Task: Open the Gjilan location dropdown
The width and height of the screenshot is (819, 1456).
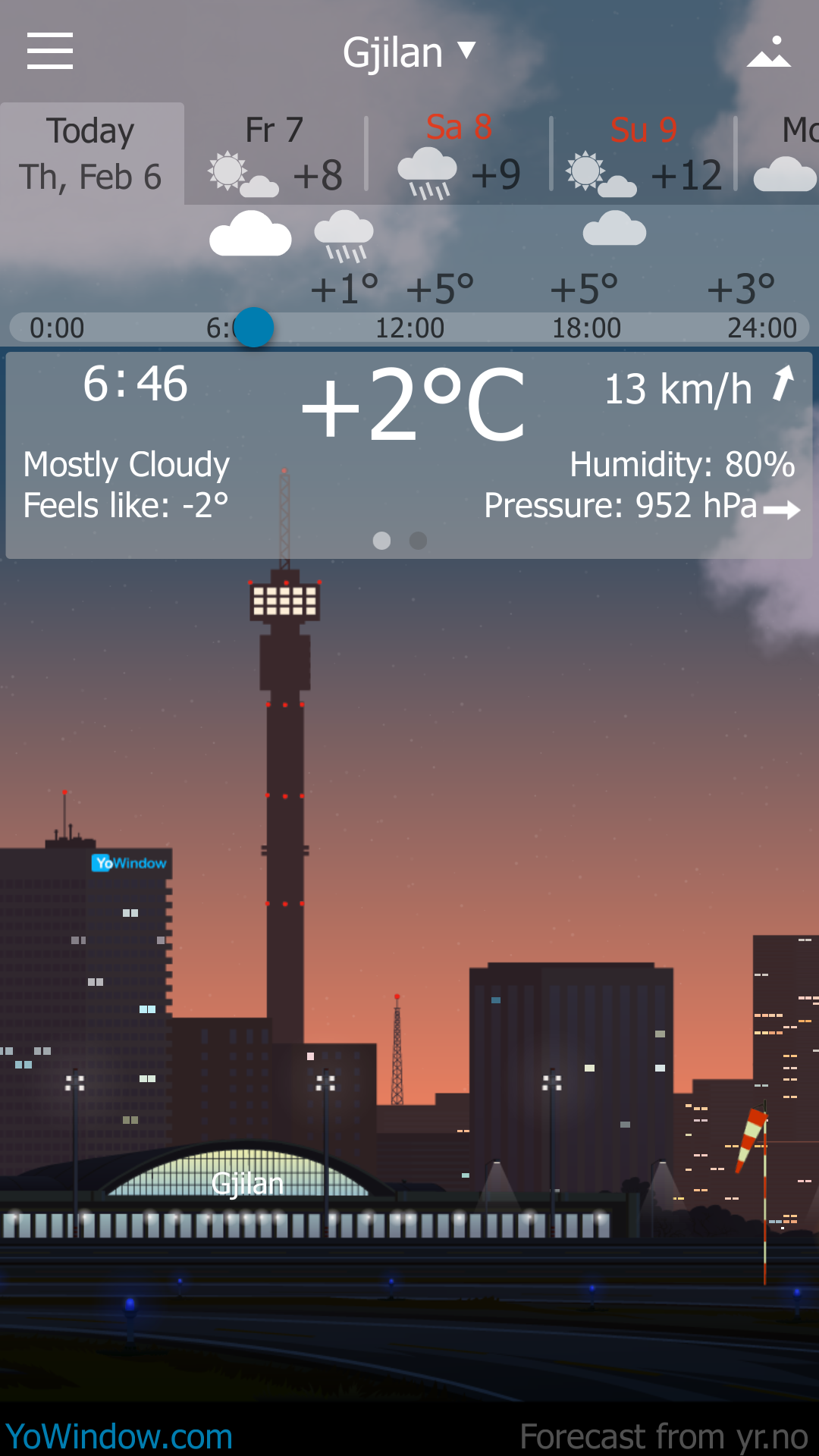Action: pyautogui.click(x=408, y=53)
